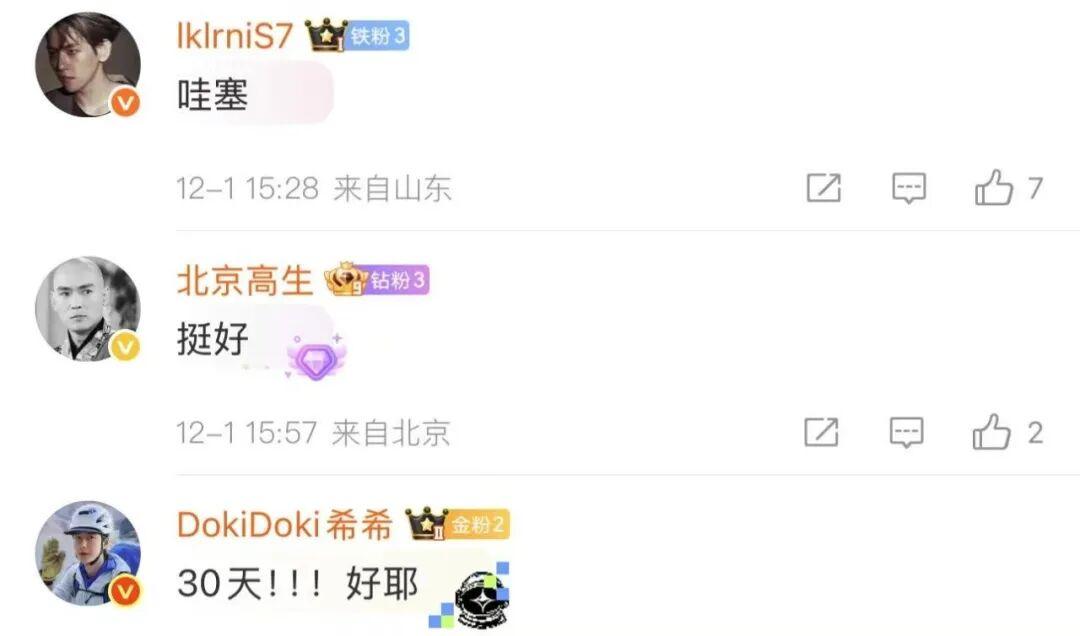This screenshot has height=636, width=1080.
Task: Open DokiDoki希希's profile avatar
Action: (88, 553)
